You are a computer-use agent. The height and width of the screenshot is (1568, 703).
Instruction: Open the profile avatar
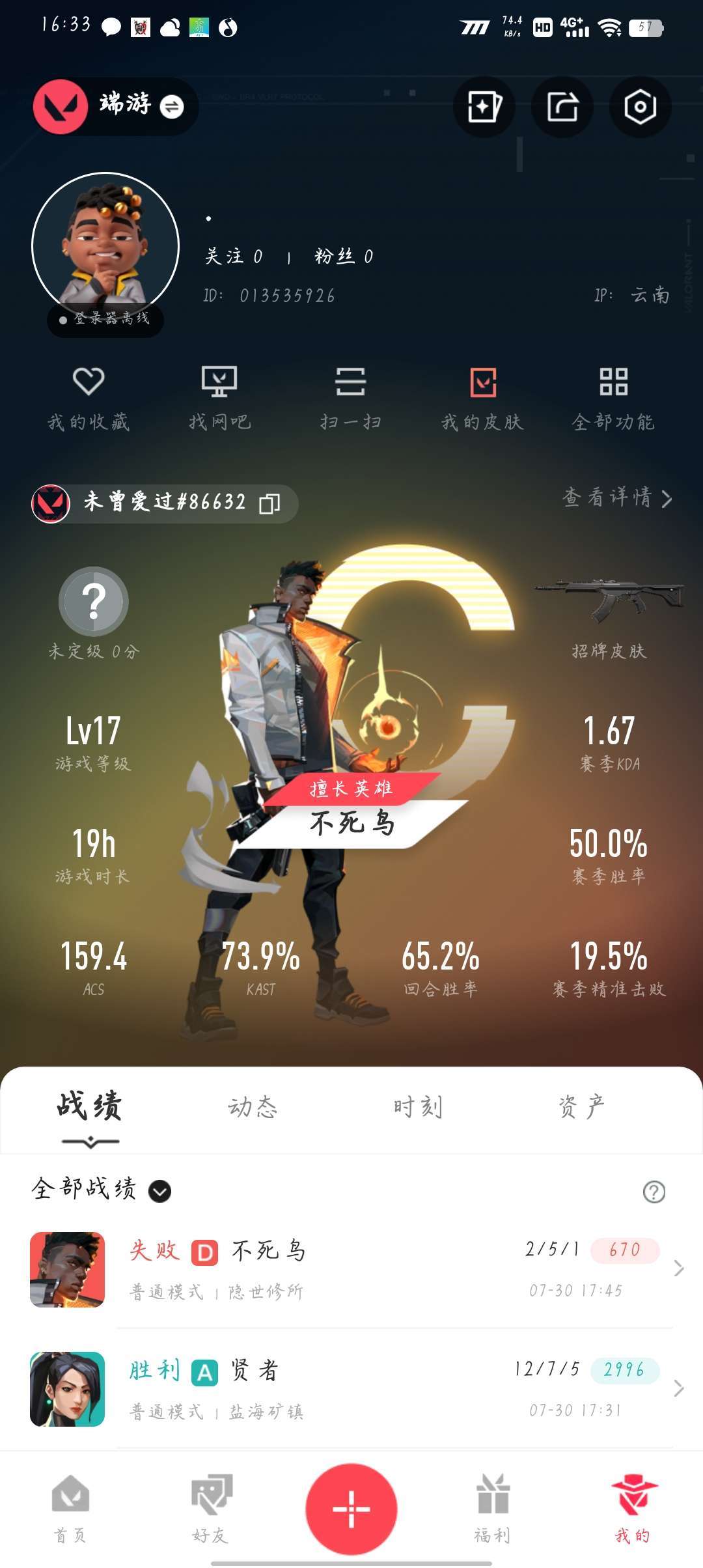(105, 246)
